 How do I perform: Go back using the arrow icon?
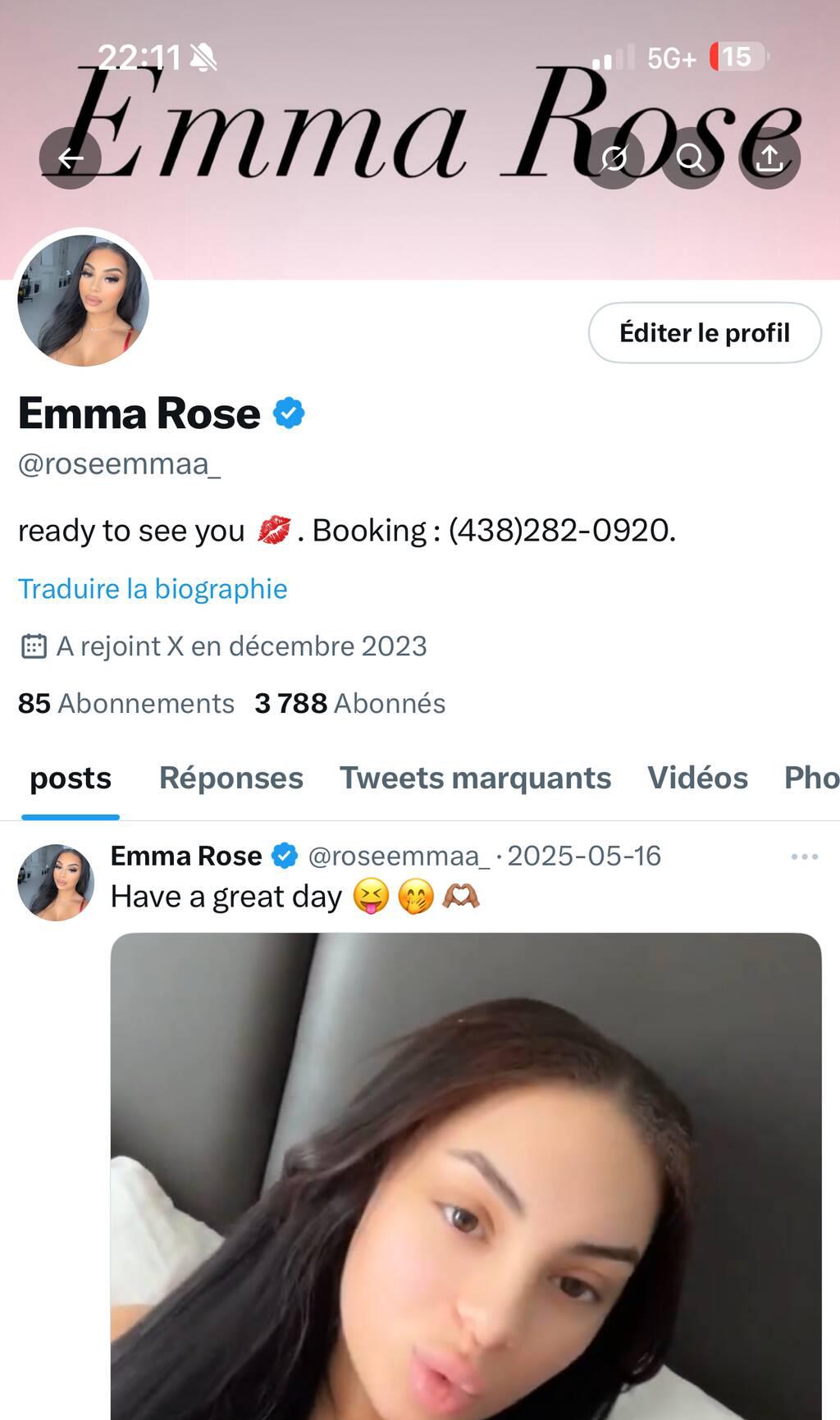pyautogui.click(x=71, y=158)
